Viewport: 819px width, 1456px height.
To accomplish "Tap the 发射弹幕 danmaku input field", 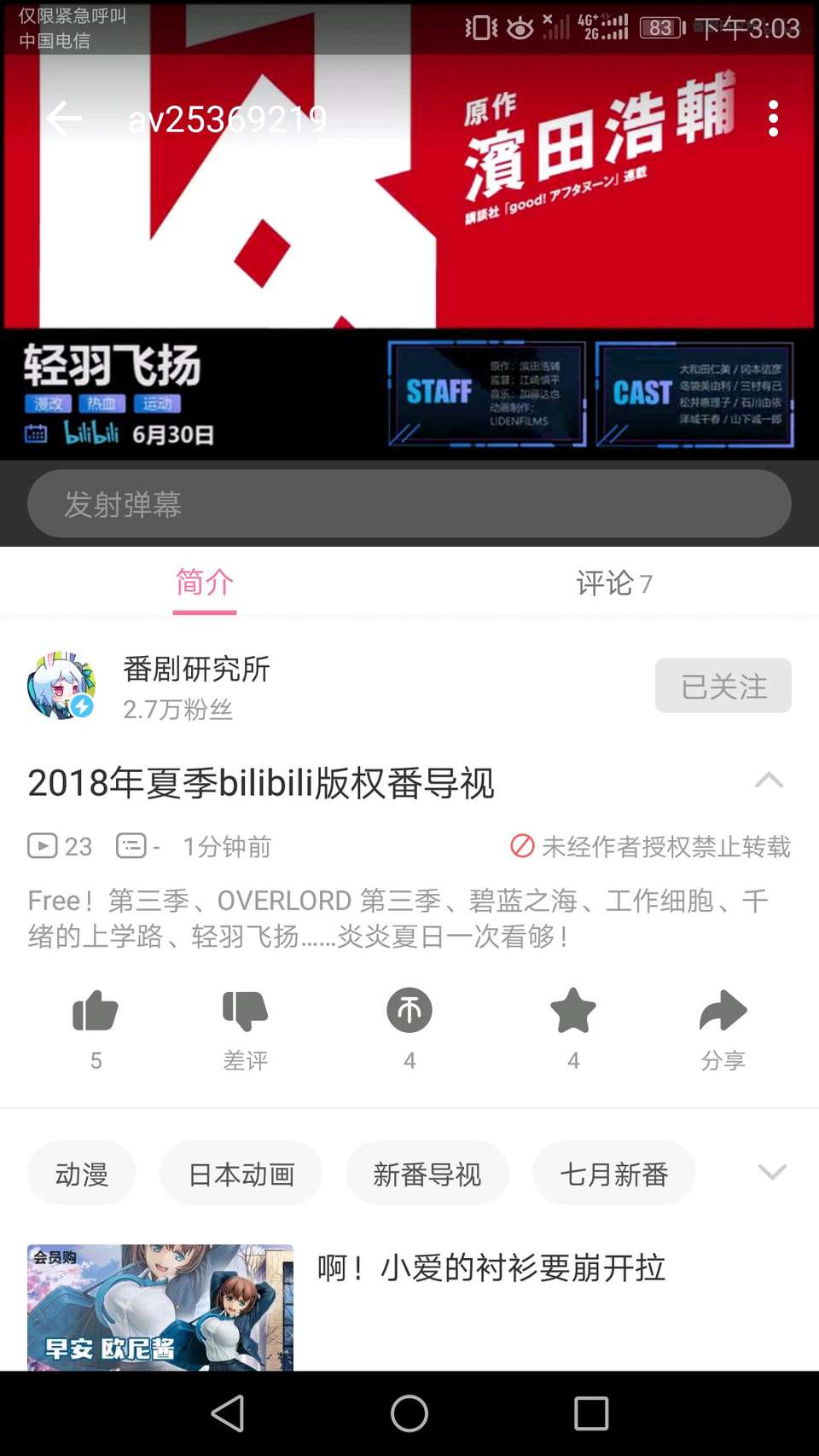I will click(409, 504).
